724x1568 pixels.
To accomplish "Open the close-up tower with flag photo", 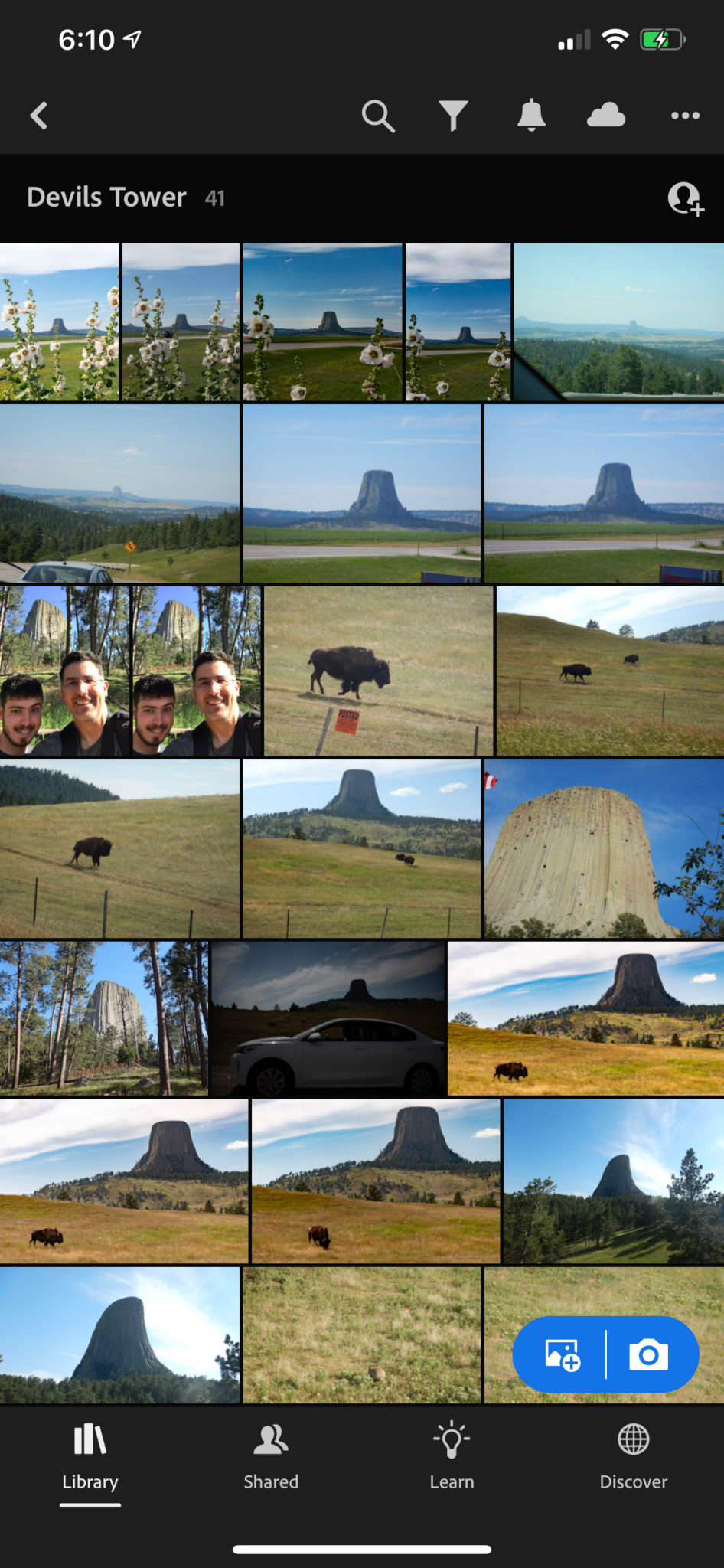I will 604,848.
